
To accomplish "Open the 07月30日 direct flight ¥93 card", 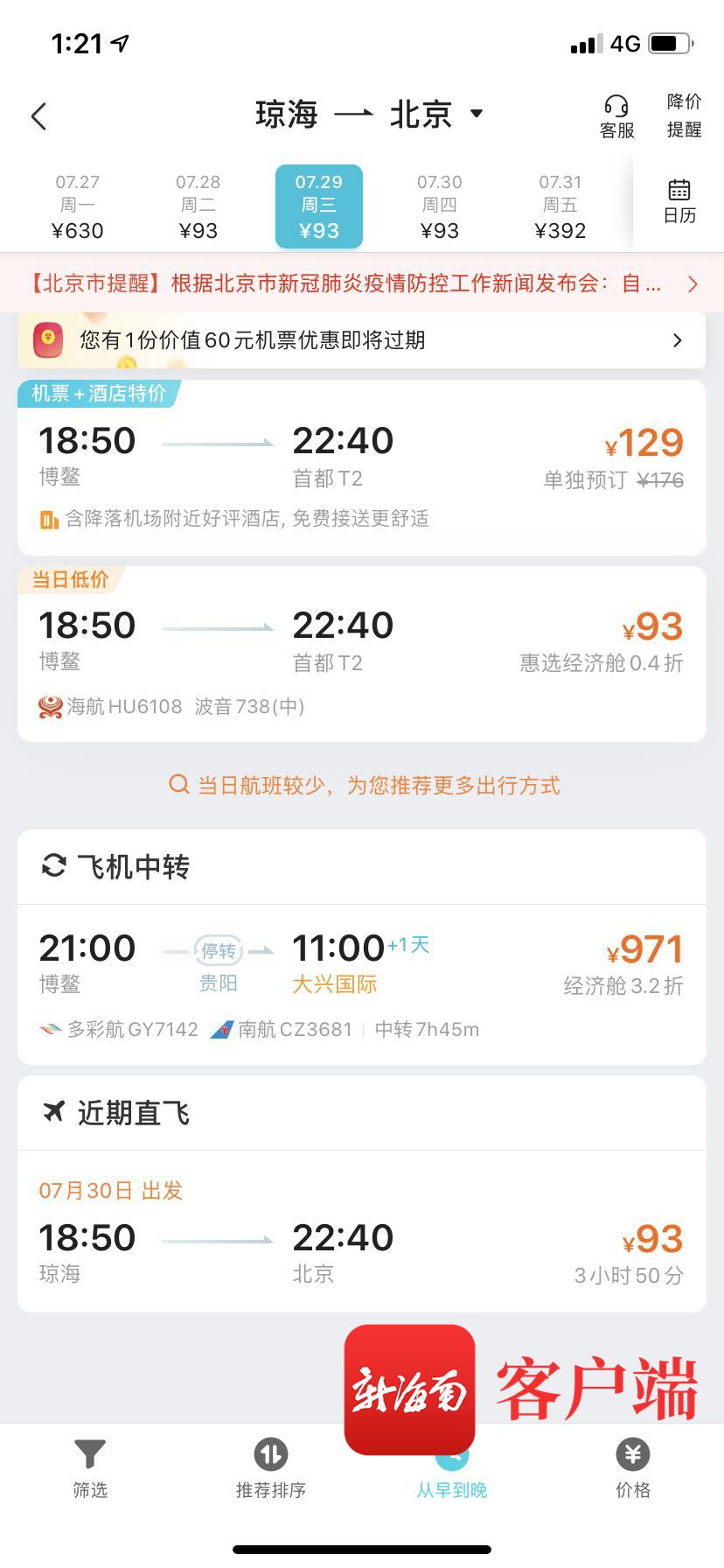I will click(362, 1232).
